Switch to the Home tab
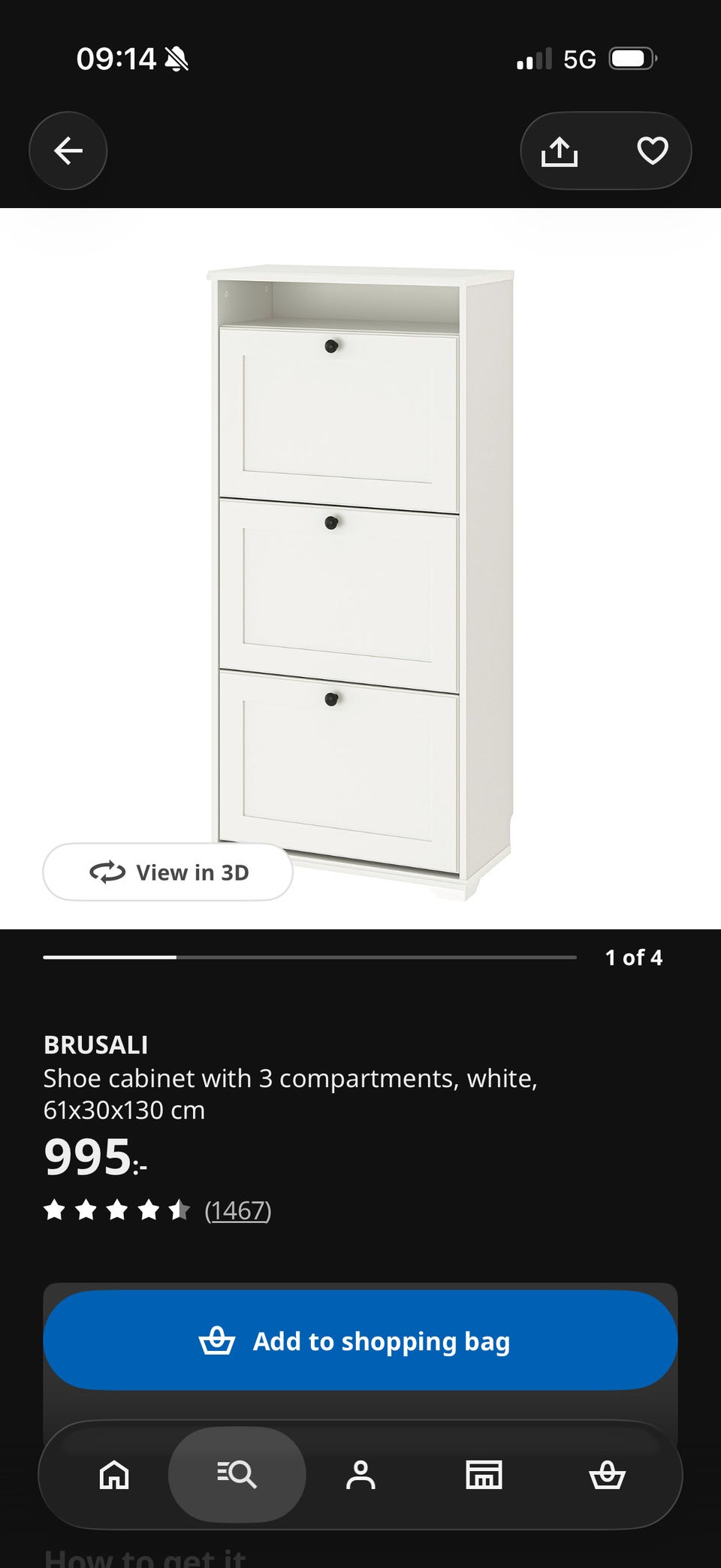The image size is (721, 1568). (x=114, y=1474)
